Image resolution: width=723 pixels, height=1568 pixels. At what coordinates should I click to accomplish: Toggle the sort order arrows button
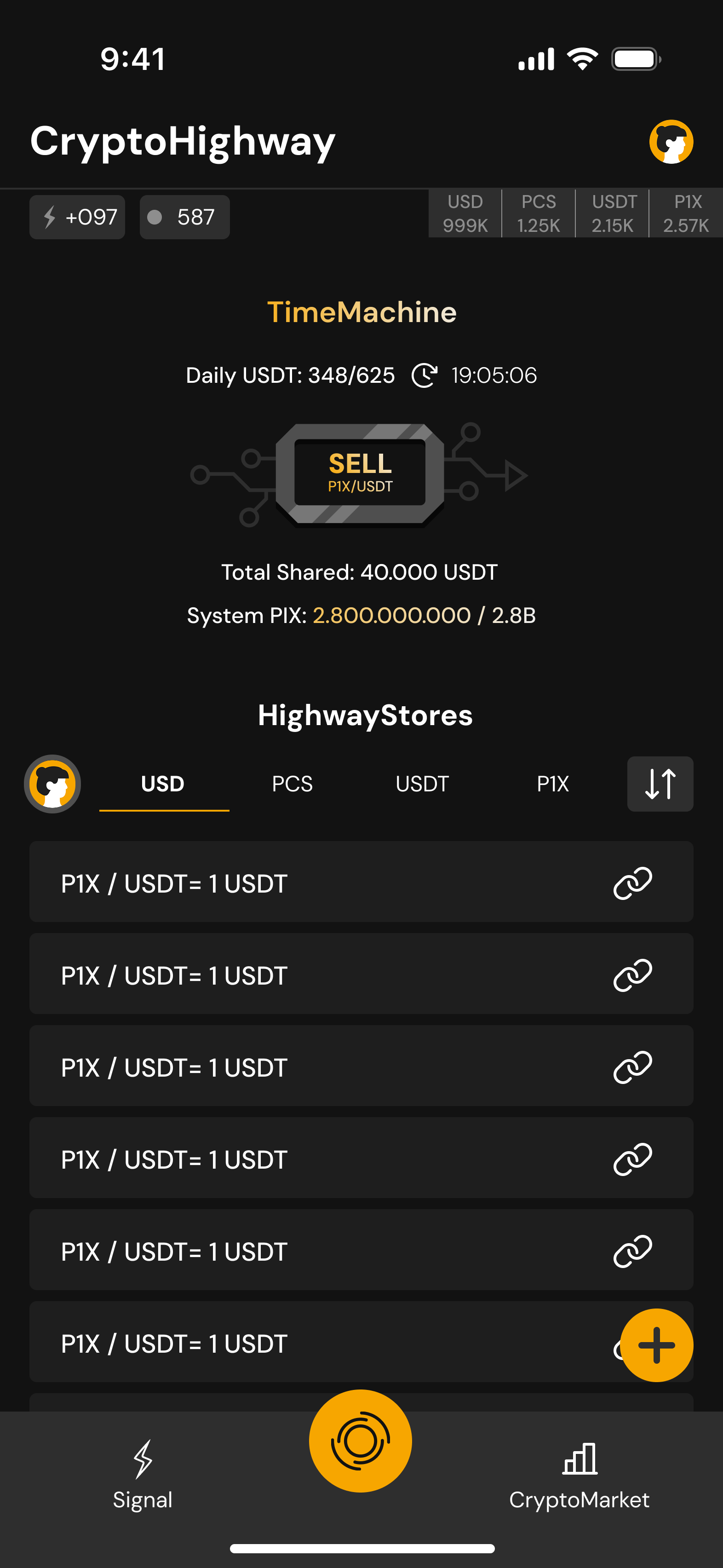660,784
